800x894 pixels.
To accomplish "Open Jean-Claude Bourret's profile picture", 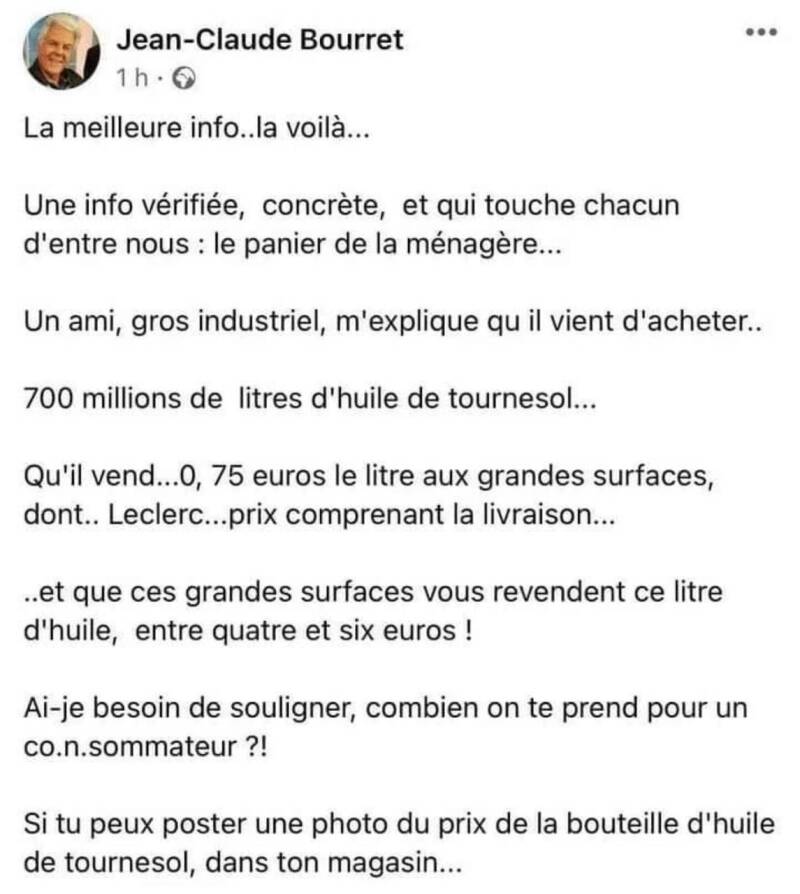I will (x=62, y=52).
